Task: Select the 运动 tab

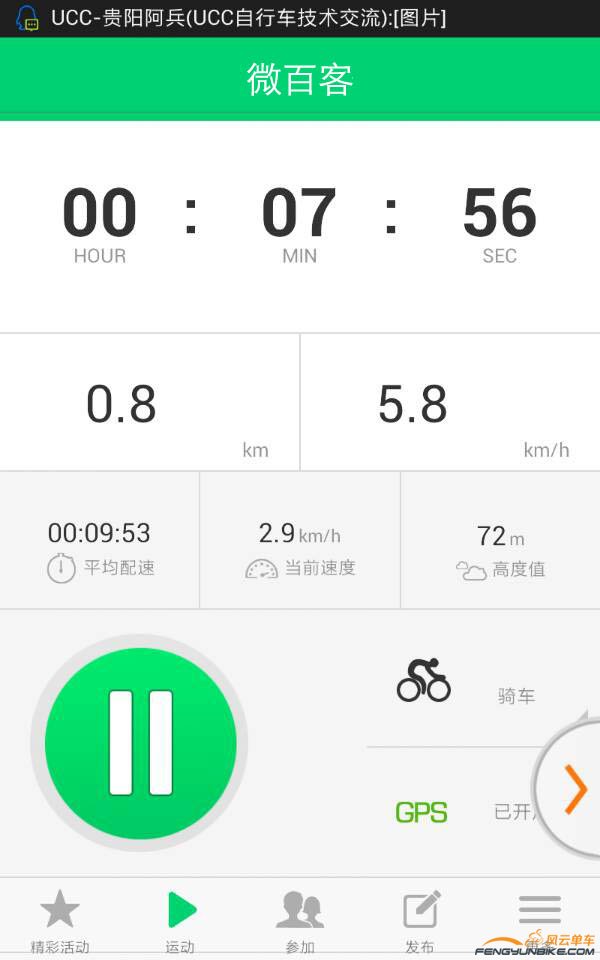Action: click(x=180, y=922)
